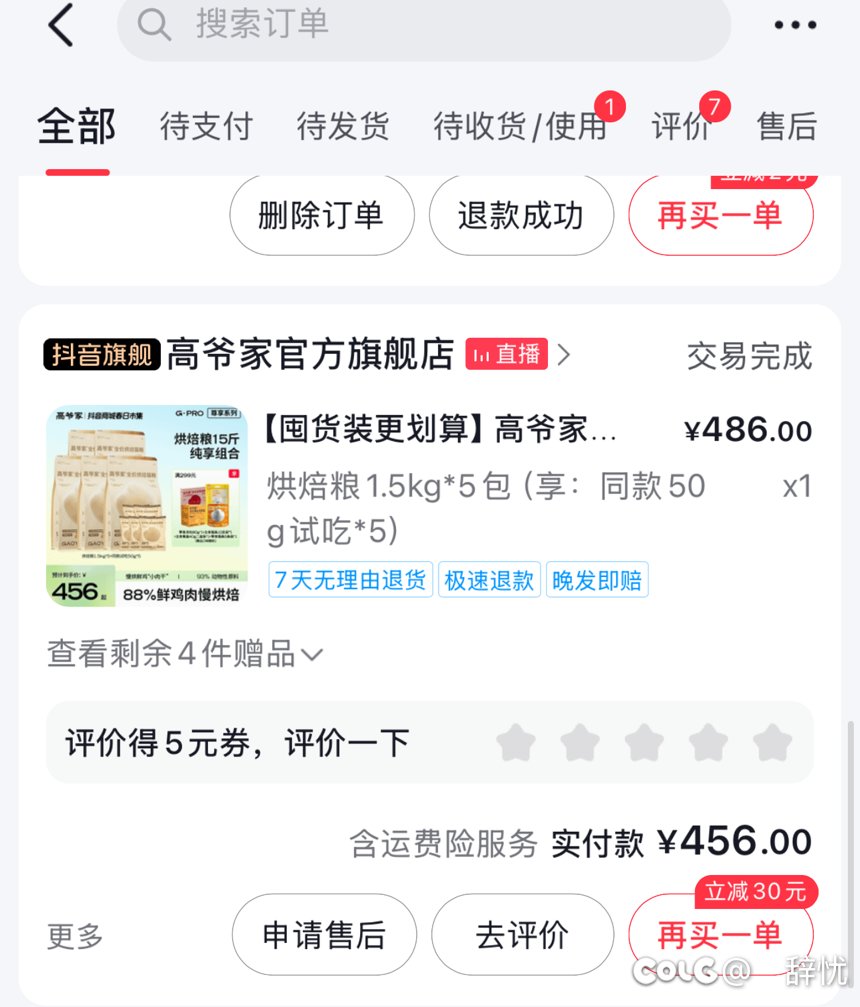The image size is (860, 1007).
Task: Tap 更多 for more order options
Action: click(x=75, y=937)
